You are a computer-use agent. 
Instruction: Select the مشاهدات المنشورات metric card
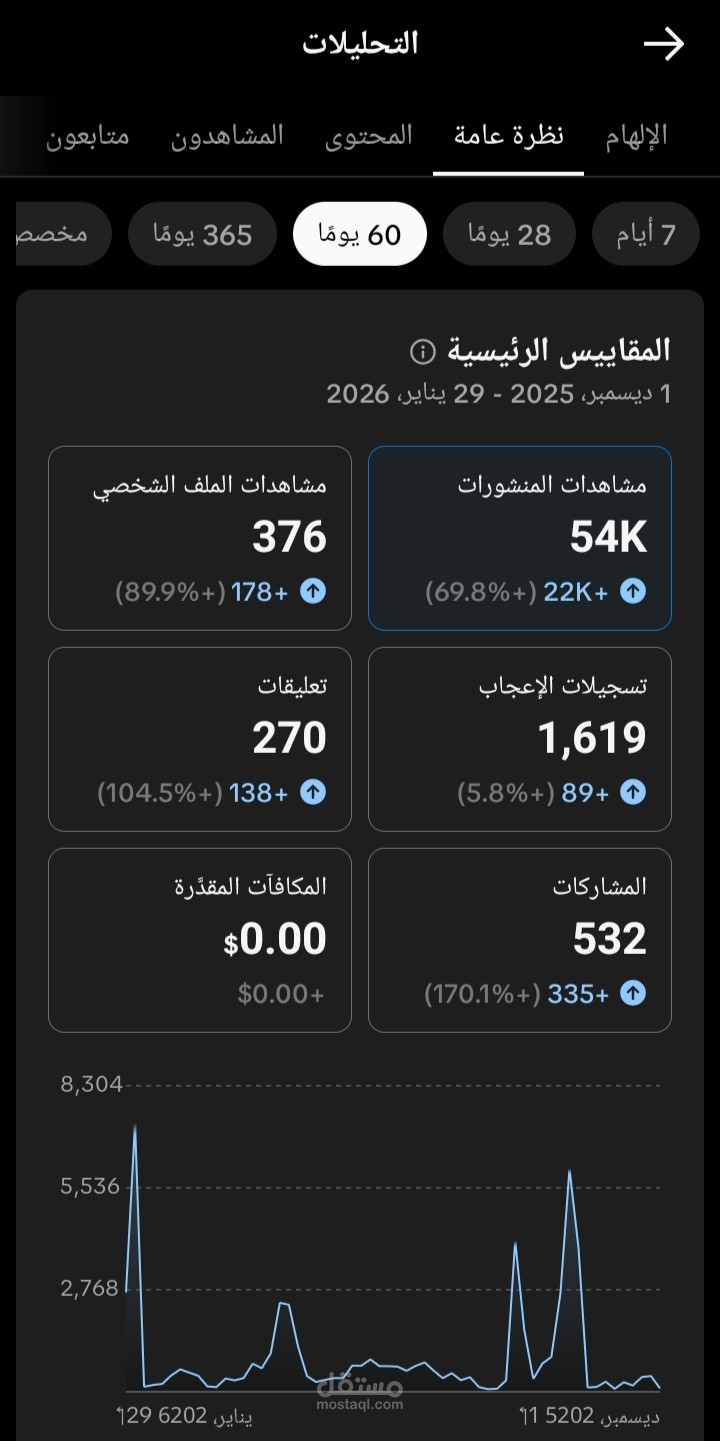coord(520,538)
